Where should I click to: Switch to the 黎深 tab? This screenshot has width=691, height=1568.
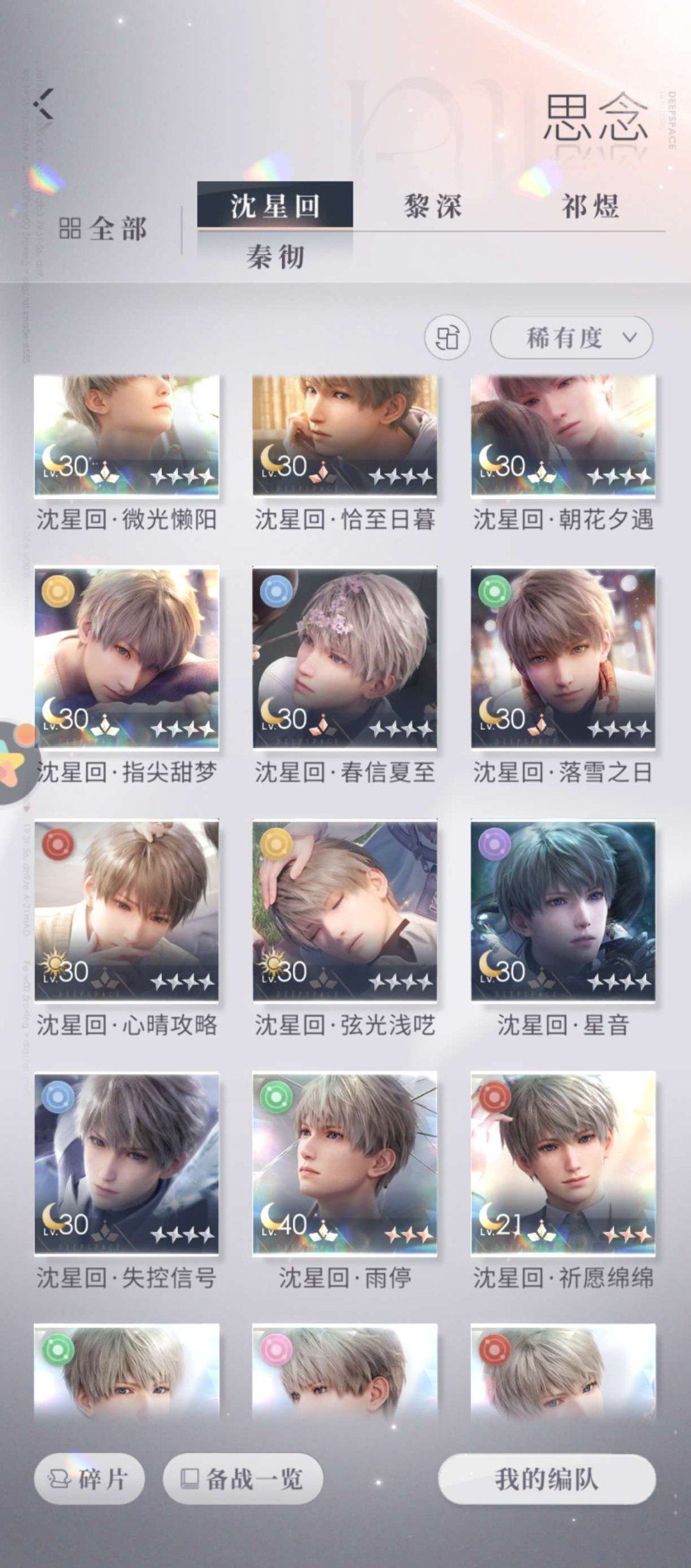[x=433, y=206]
